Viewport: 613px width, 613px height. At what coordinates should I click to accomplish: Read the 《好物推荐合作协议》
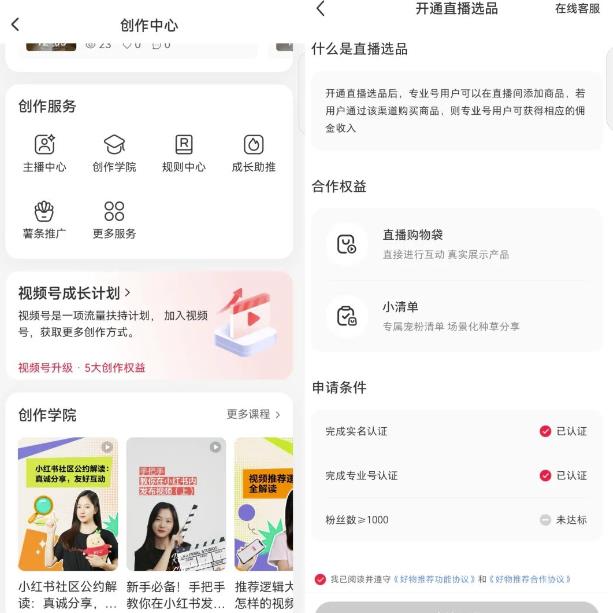point(531,579)
